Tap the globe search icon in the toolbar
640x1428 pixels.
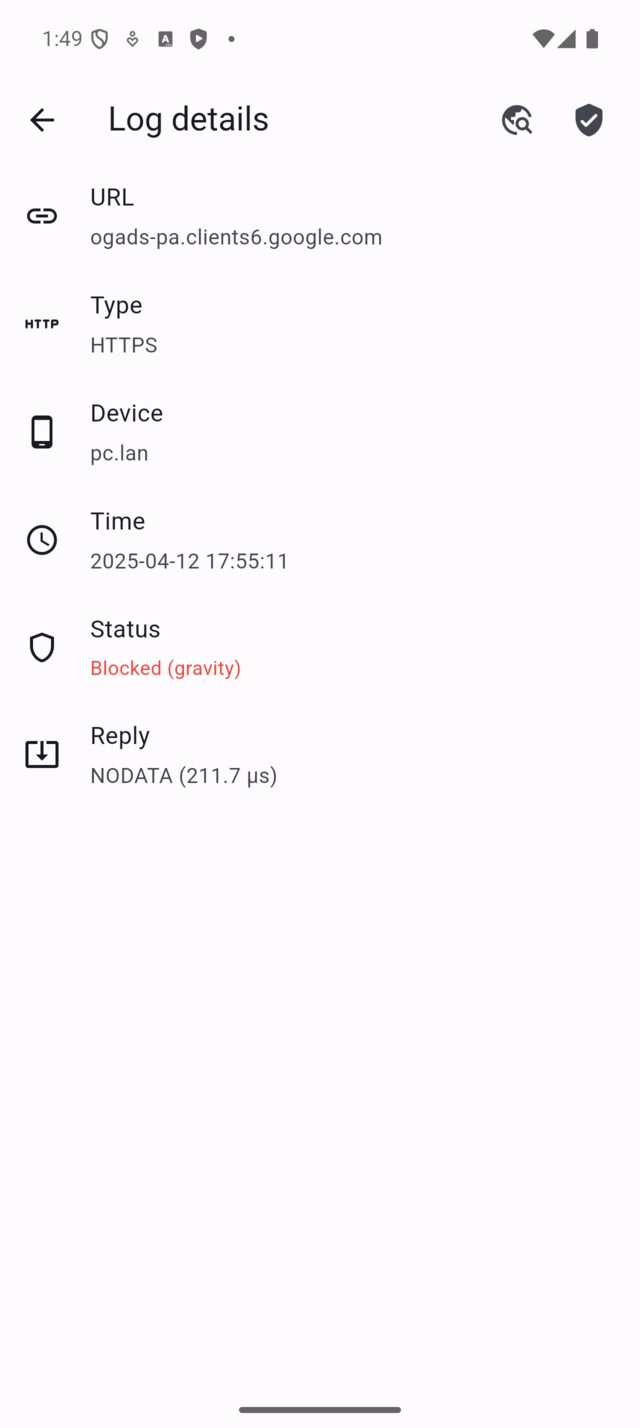click(516, 120)
